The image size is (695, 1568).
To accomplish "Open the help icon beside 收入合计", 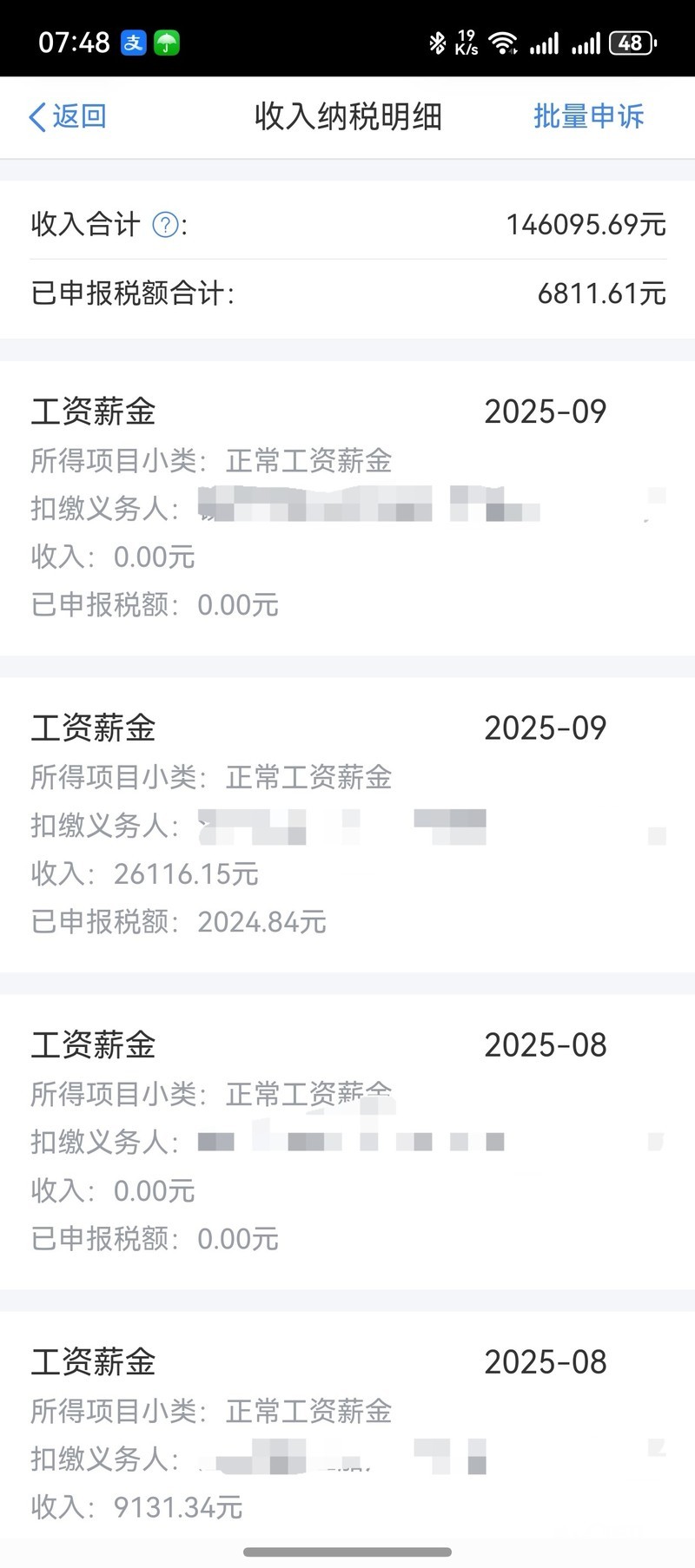I will click(x=165, y=226).
